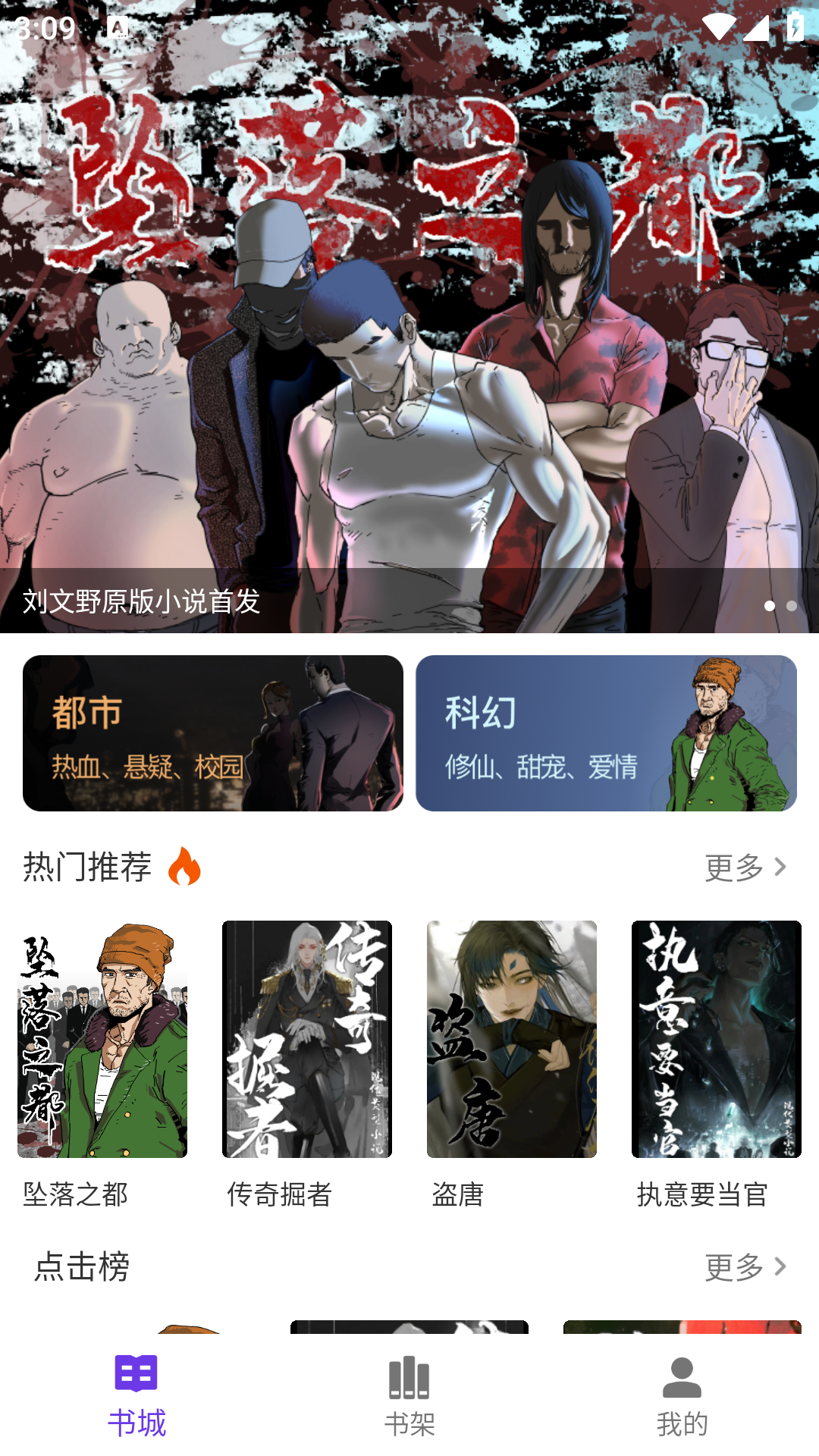
Task: Select the second banner page indicator dot
Action: pos(792,606)
